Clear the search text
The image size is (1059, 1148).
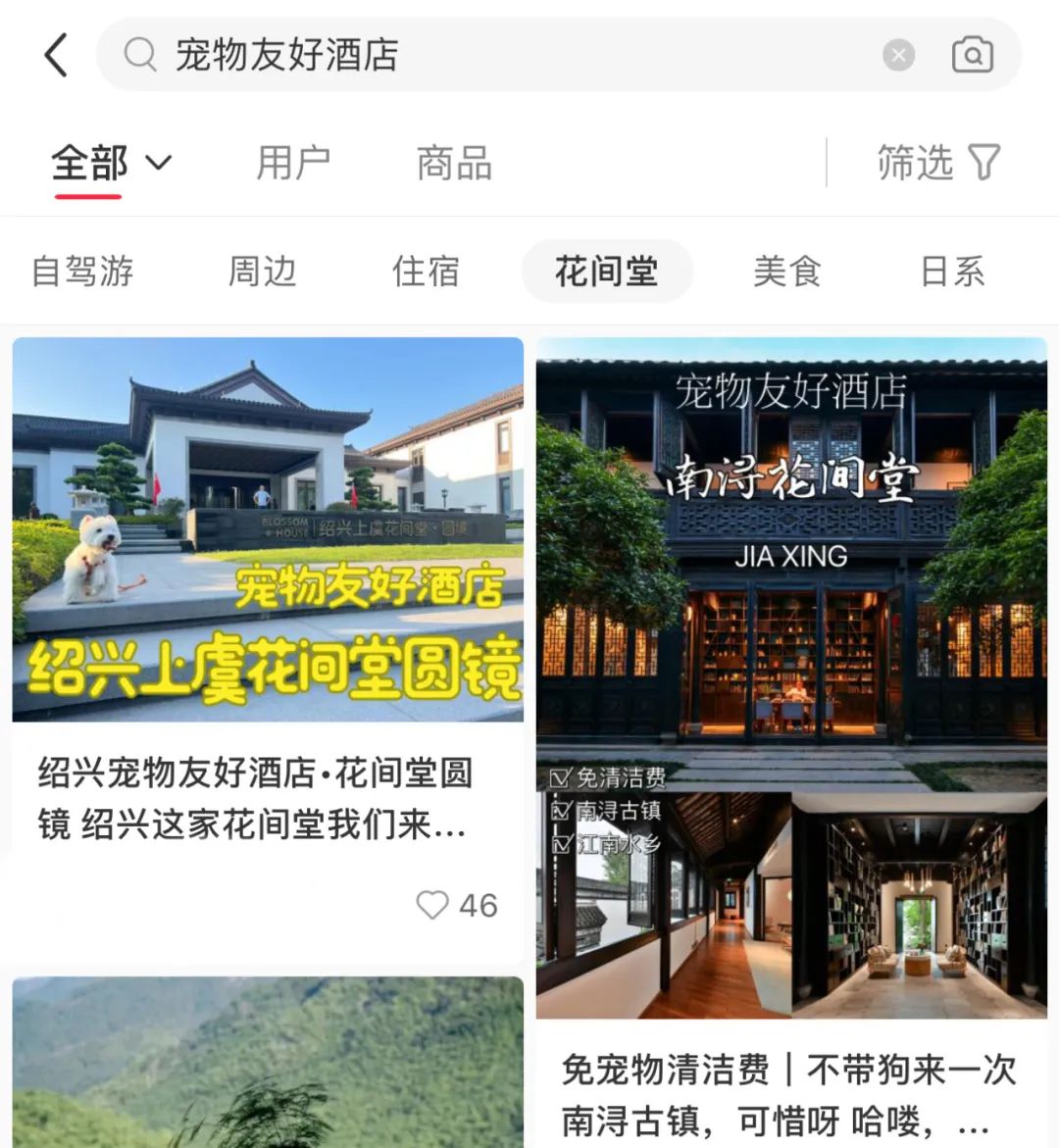(897, 55)
